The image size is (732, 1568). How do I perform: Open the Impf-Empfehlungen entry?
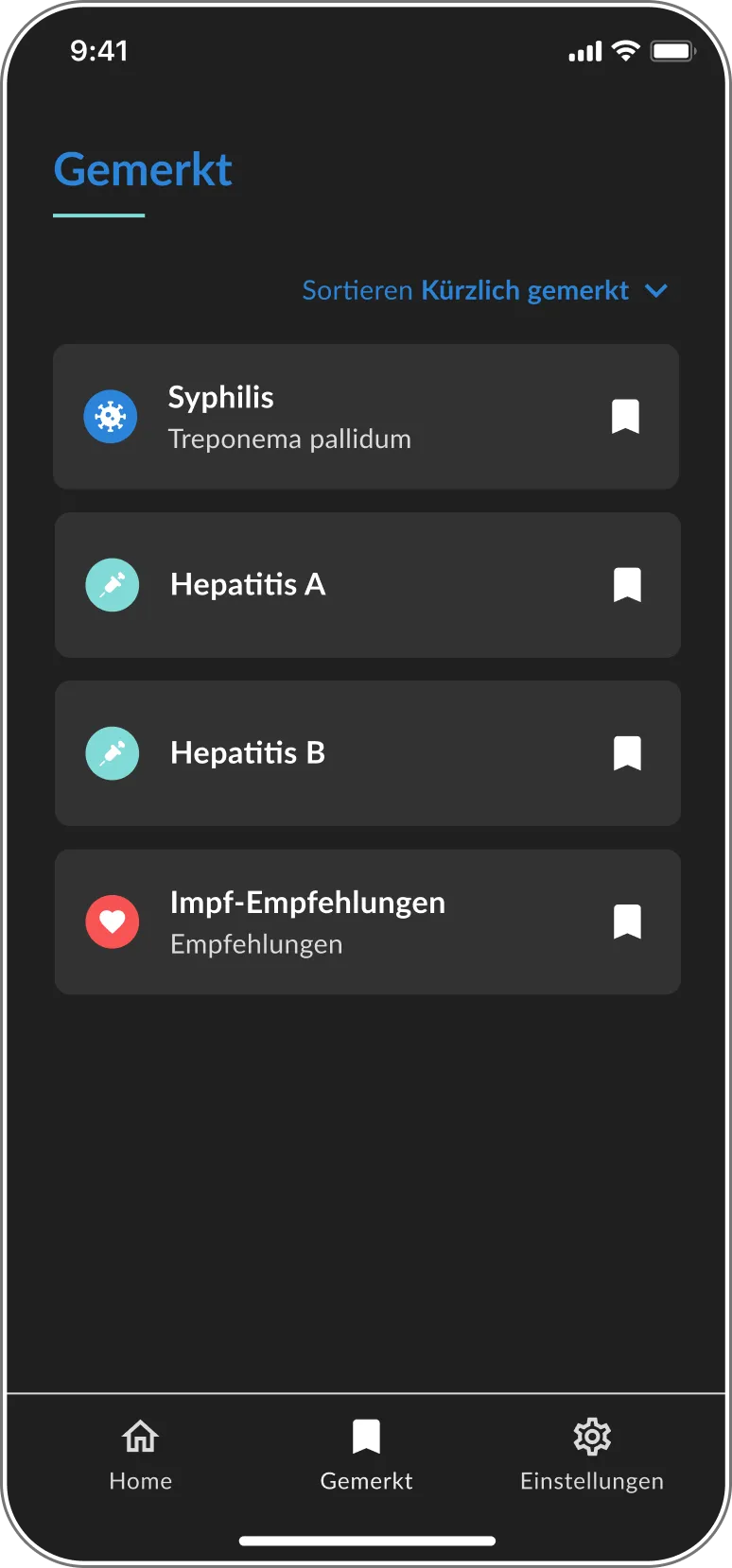tap(366, 922)
